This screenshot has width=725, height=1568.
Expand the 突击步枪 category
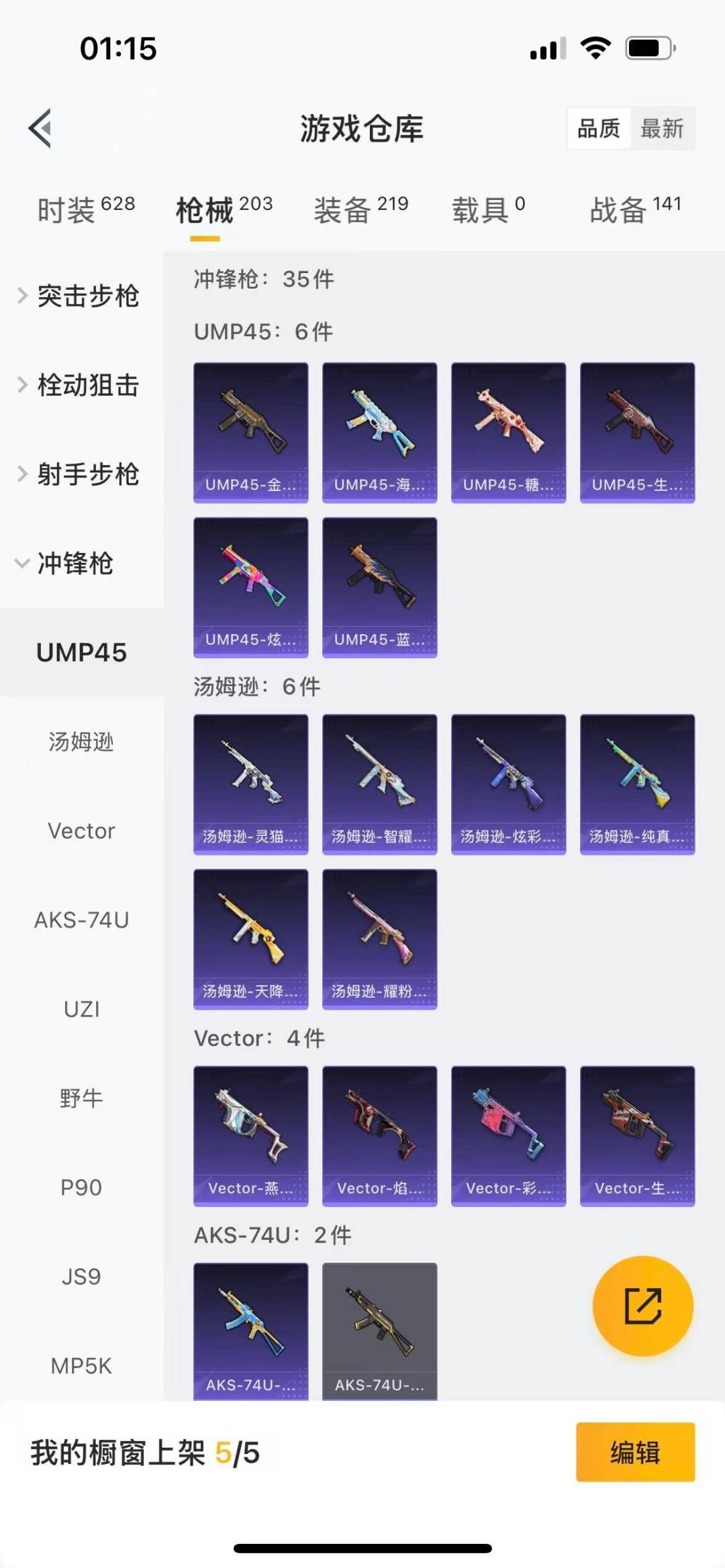(x=81, y=296)
